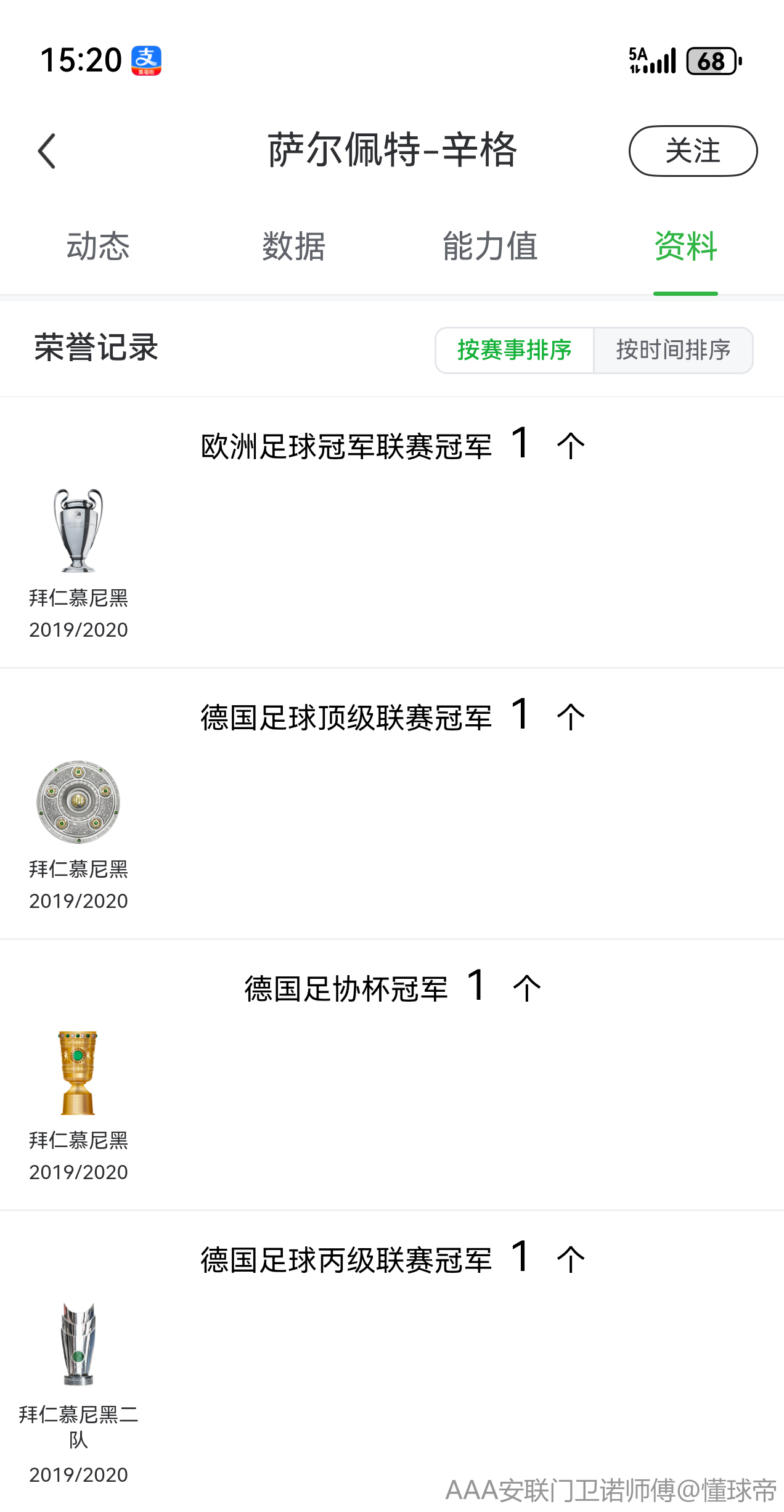Switch to the 动态 tab
Screen dimensions: 784x1512
(x=98, y=247)
